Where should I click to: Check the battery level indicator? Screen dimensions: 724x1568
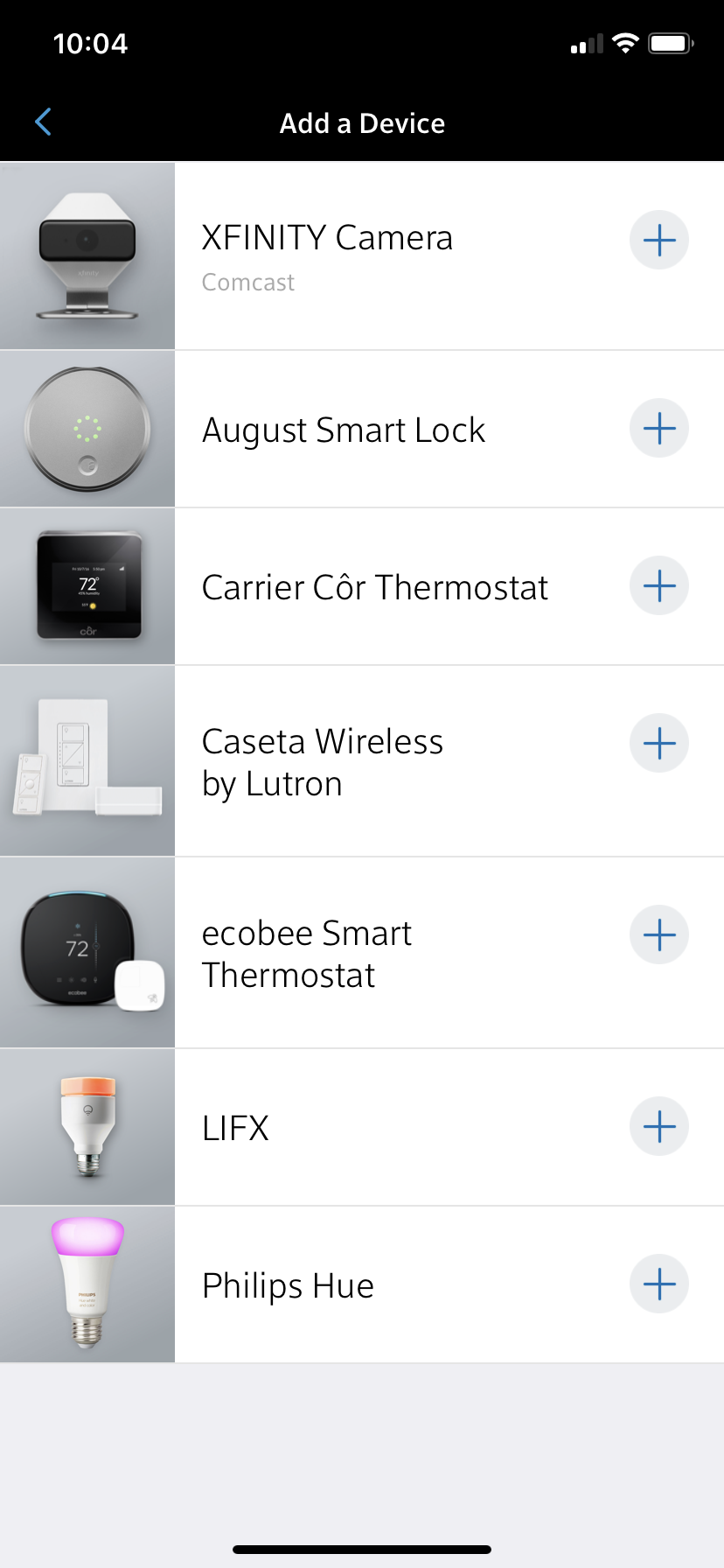(671, 42)
